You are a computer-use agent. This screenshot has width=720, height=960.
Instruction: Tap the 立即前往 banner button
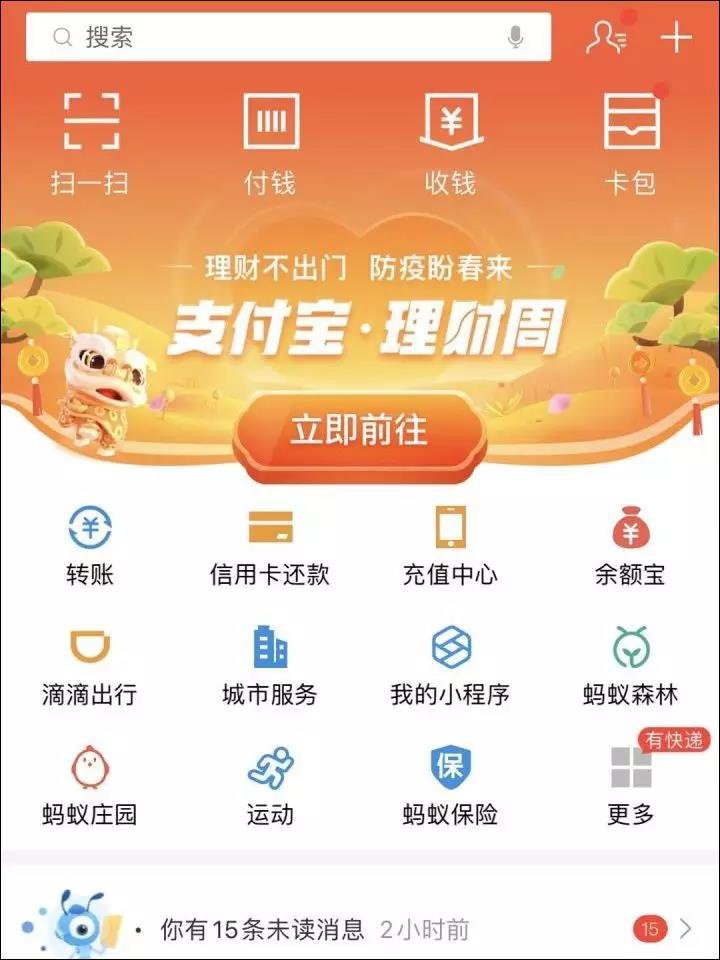pyautogui.click(x=359, y=431)
